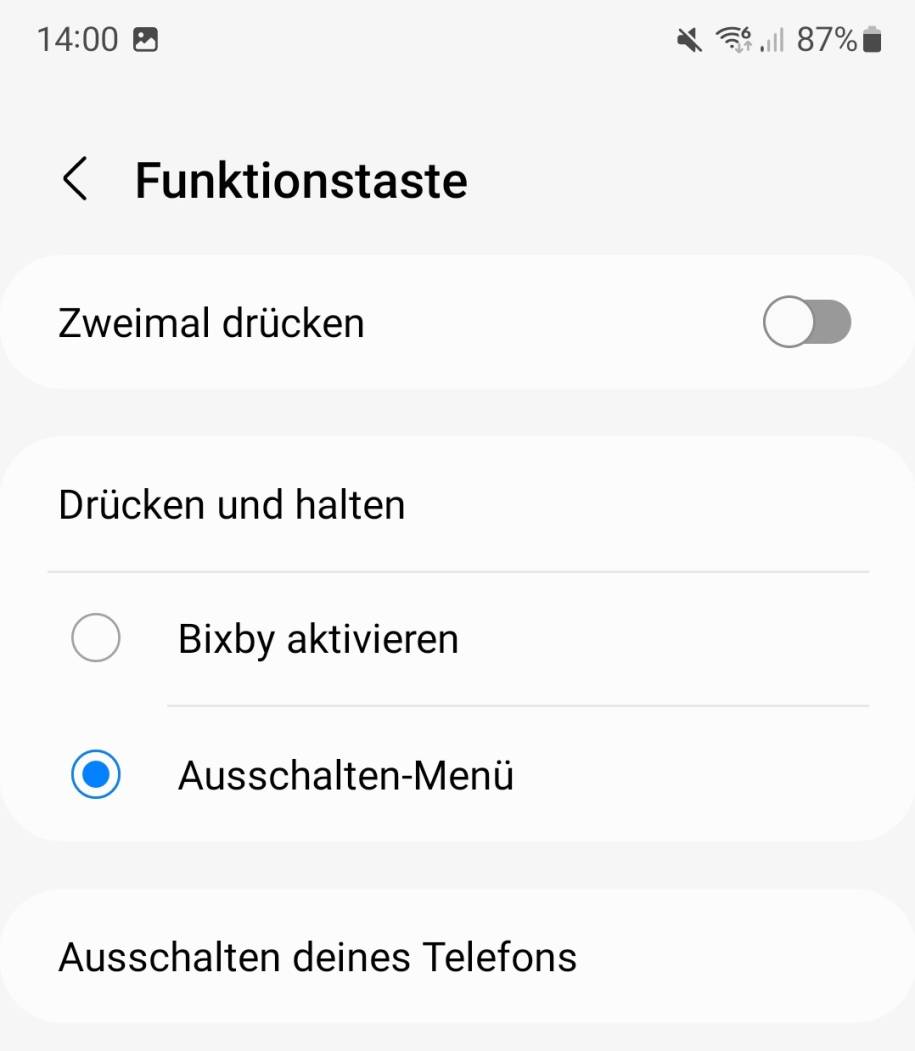Viewport: 915px width, 1051px height.
Task: Open the Ausschalten deines Telefons option
Action: 319,957
